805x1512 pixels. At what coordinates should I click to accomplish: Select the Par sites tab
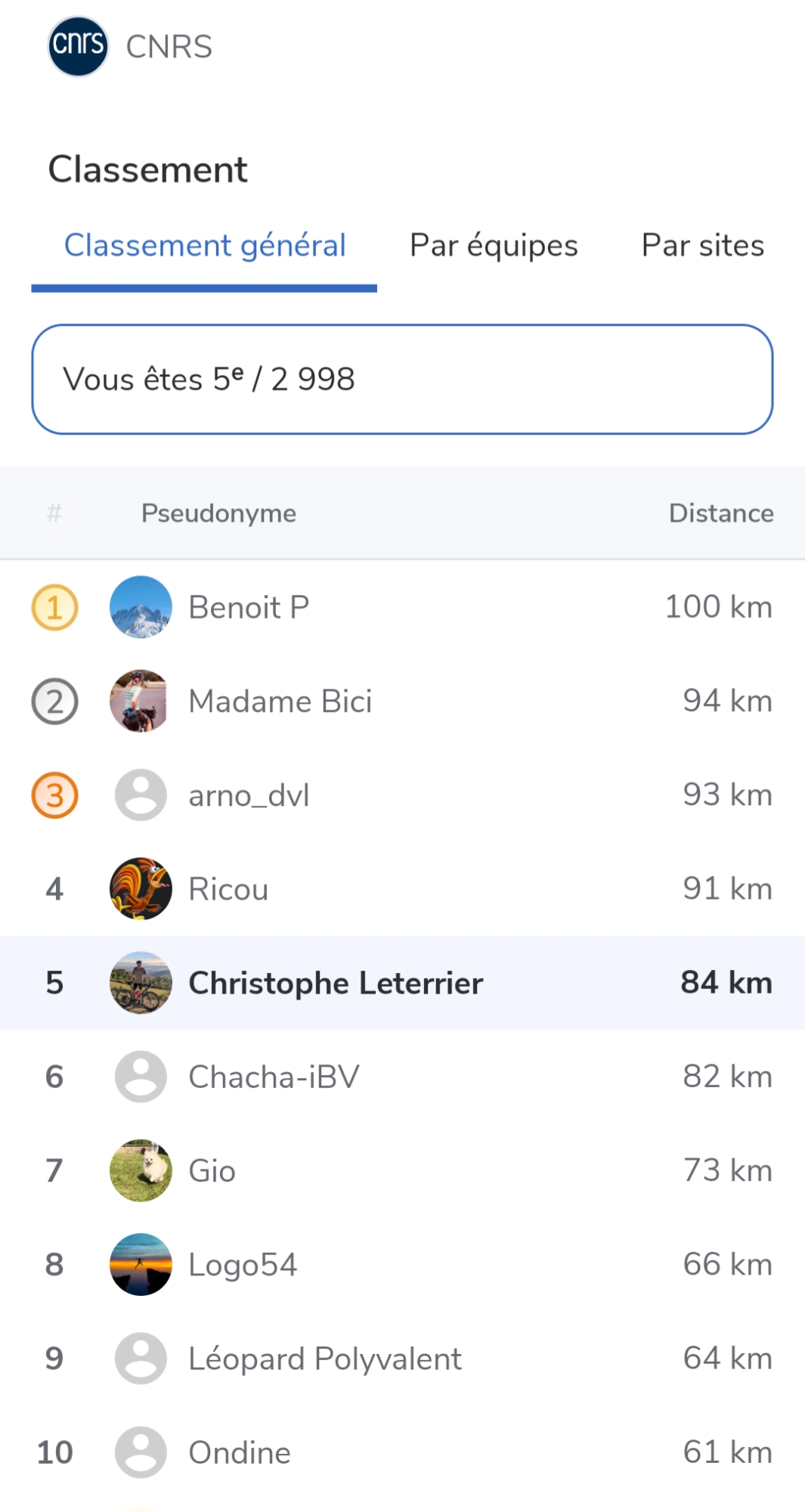[702, 246]
